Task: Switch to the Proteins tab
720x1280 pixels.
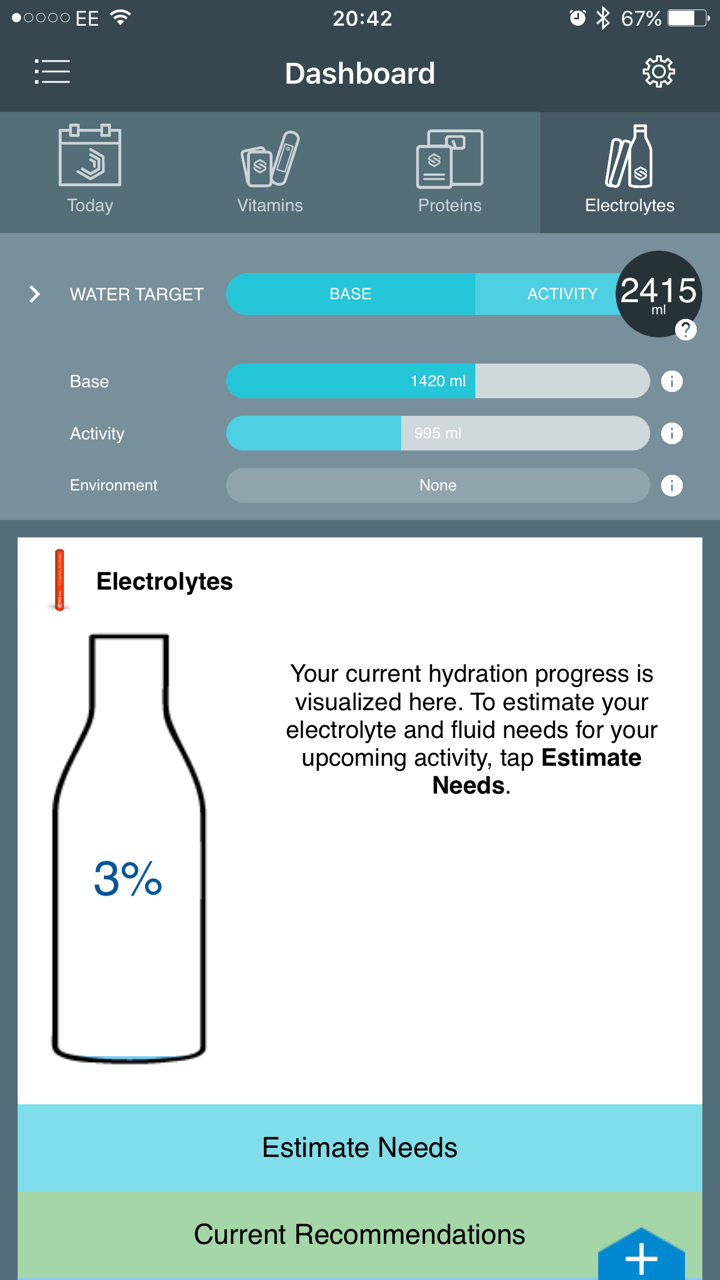Action: point(450,172)
